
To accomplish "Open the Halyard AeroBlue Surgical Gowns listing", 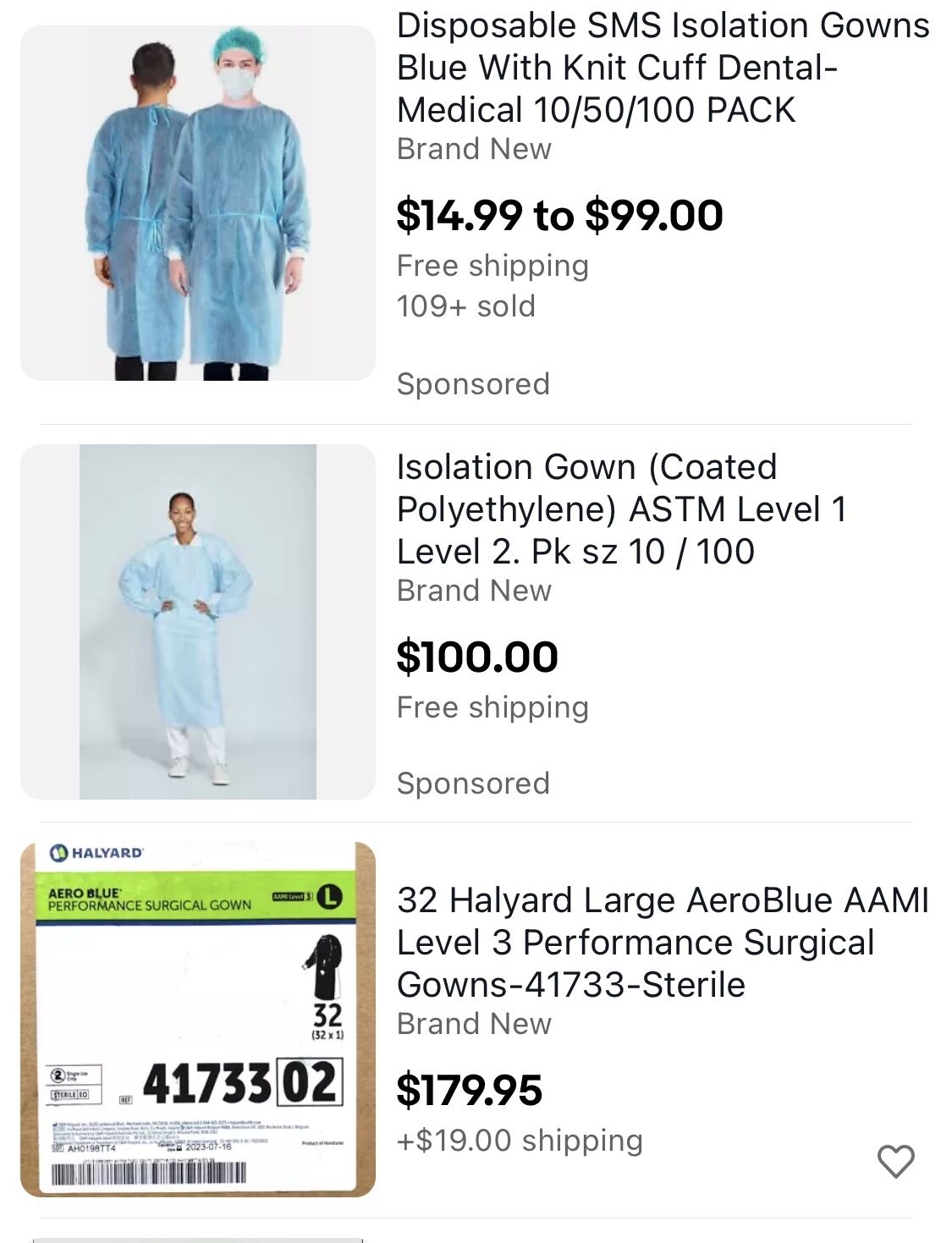I will click(663, 943).
